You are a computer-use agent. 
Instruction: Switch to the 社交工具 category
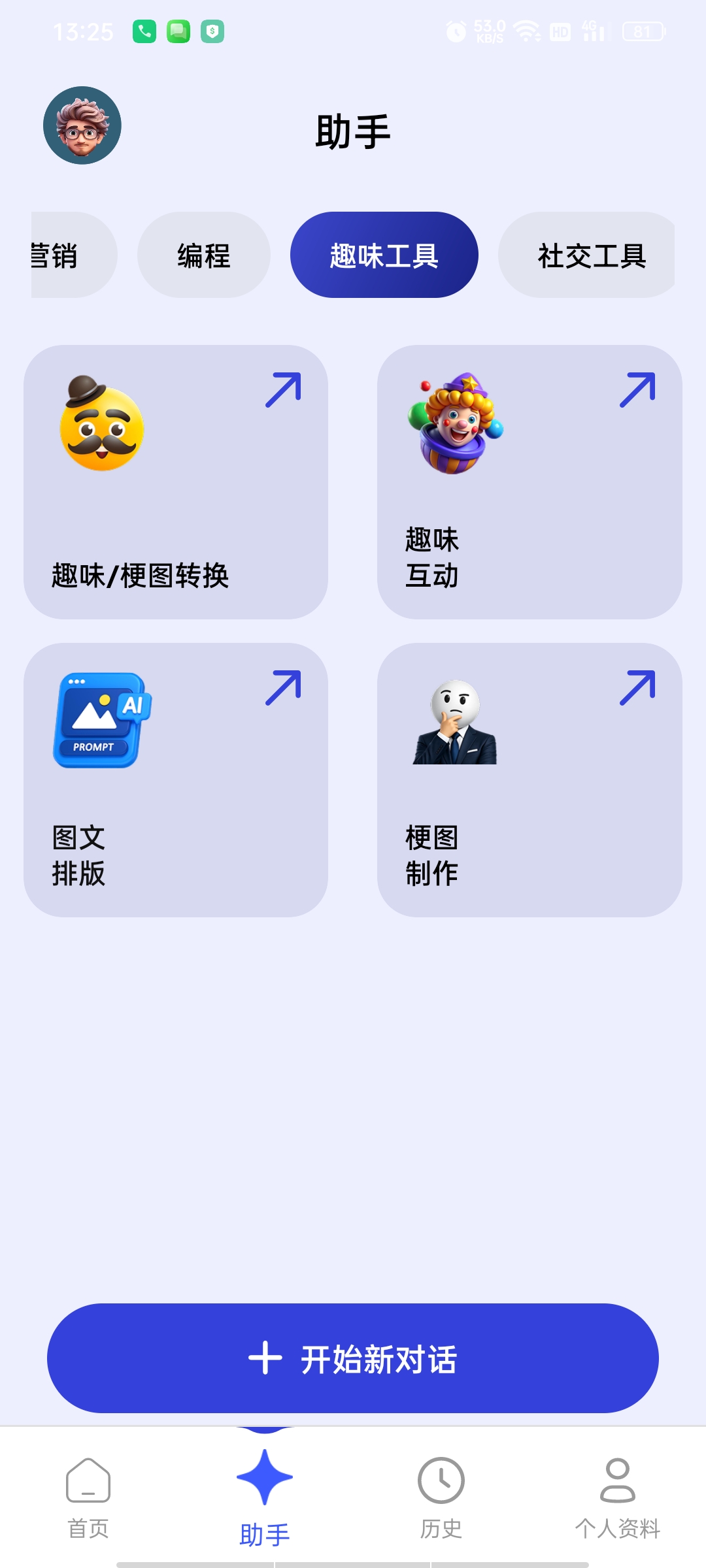tap(587, 255)
